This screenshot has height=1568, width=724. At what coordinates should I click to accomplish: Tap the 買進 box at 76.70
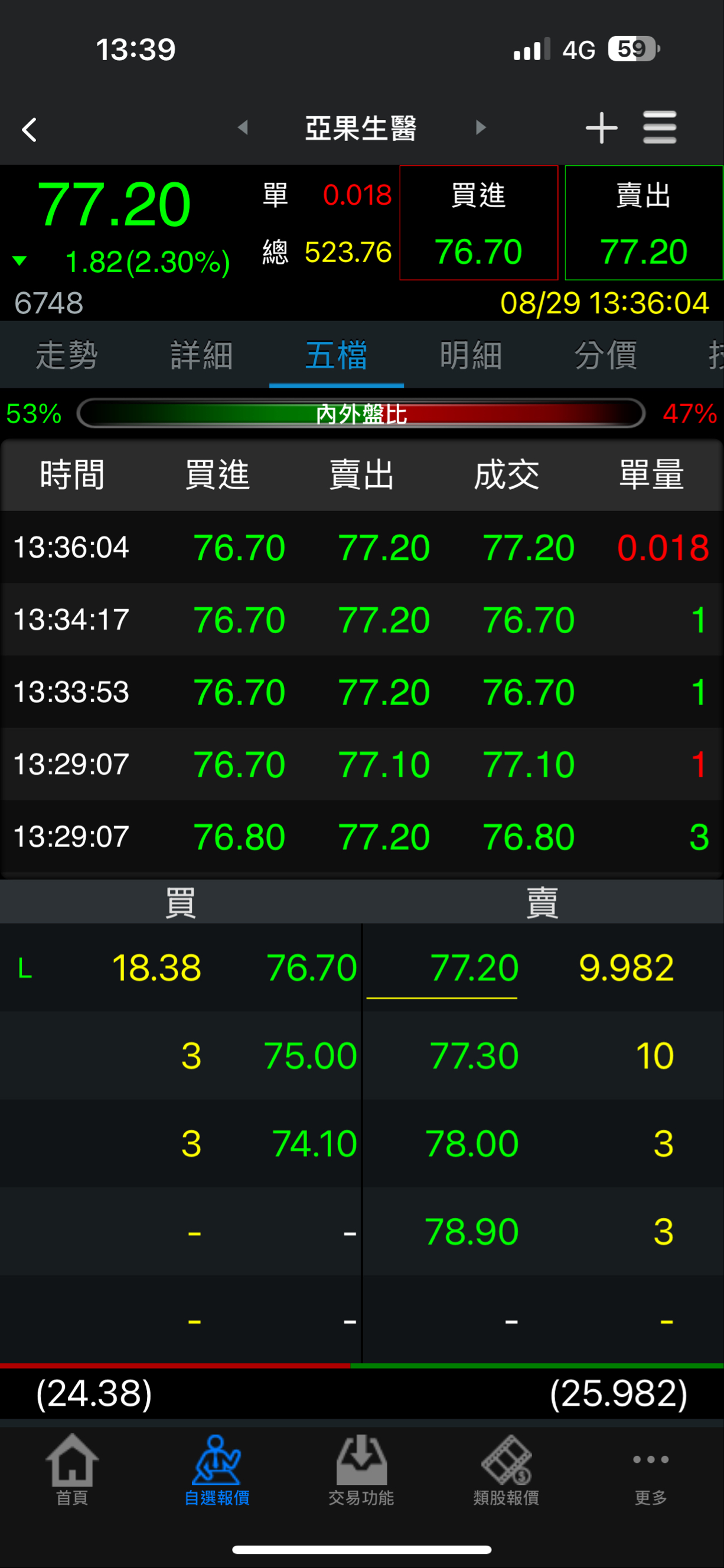coord(478,224)
